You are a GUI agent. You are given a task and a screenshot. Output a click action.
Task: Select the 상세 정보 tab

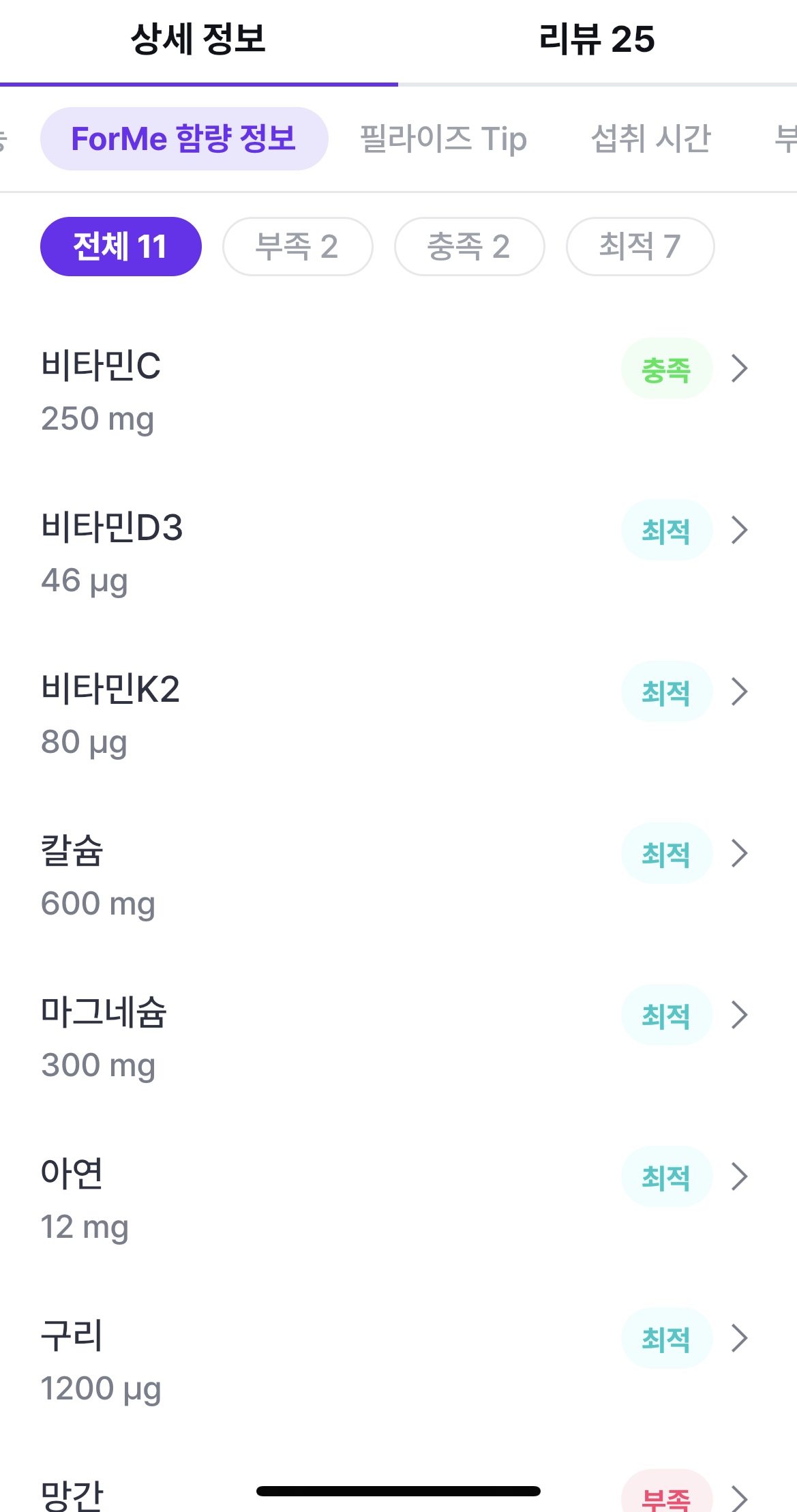click(x=198, y=40)
